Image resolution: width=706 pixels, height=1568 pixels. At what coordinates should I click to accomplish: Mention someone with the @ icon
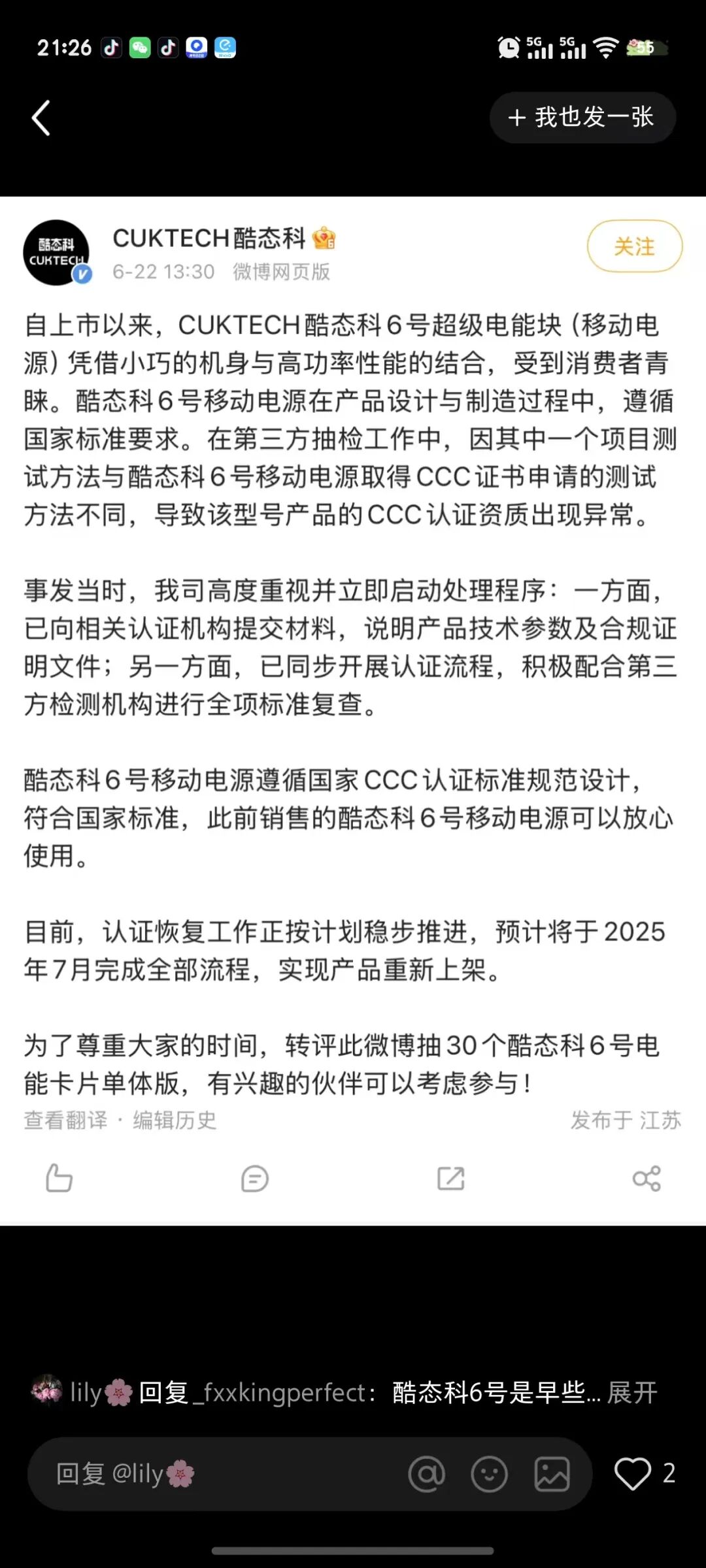[x=427, y=1474]
